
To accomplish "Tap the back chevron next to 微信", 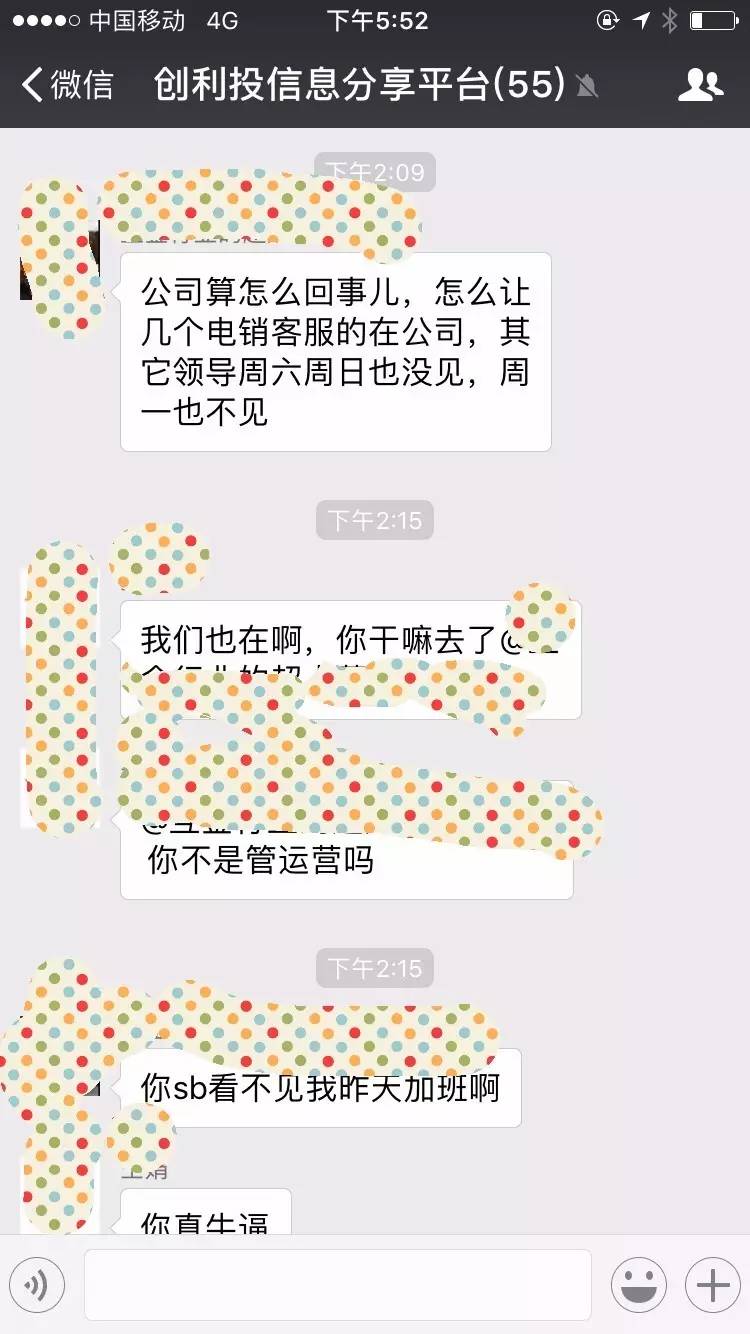I will [x=32, y=86].
